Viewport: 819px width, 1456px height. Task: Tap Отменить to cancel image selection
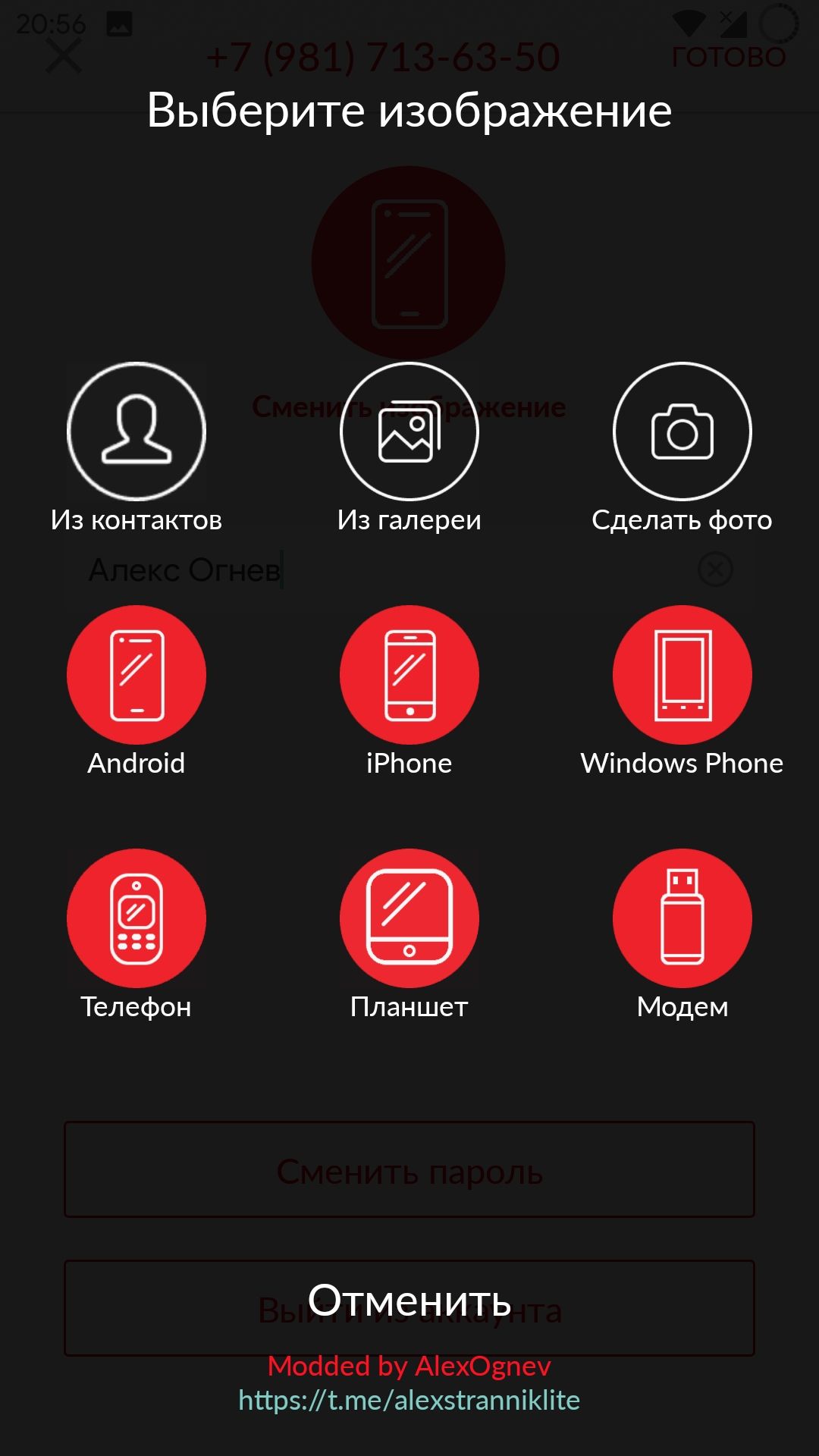[409, 1301]
